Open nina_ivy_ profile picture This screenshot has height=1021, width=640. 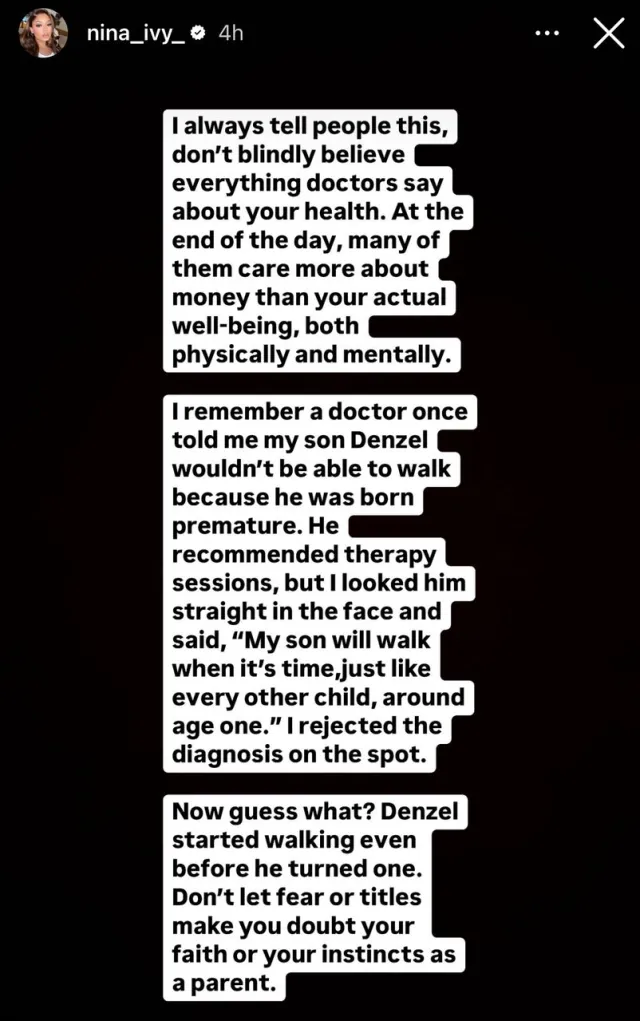pos(43,33)
